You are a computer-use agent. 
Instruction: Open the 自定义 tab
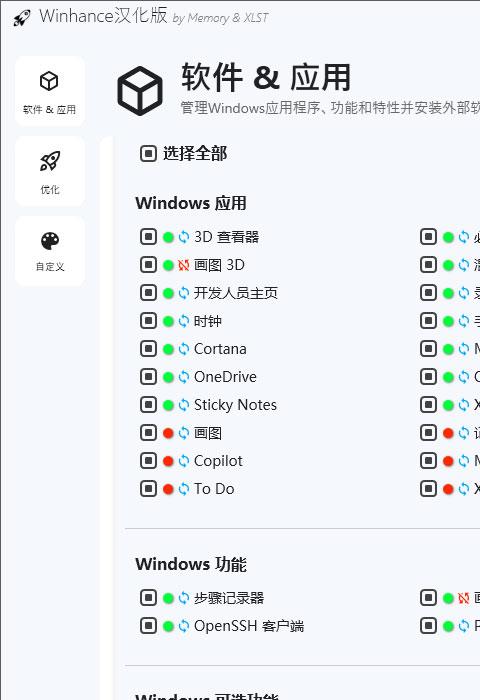(x=50, y=251)
